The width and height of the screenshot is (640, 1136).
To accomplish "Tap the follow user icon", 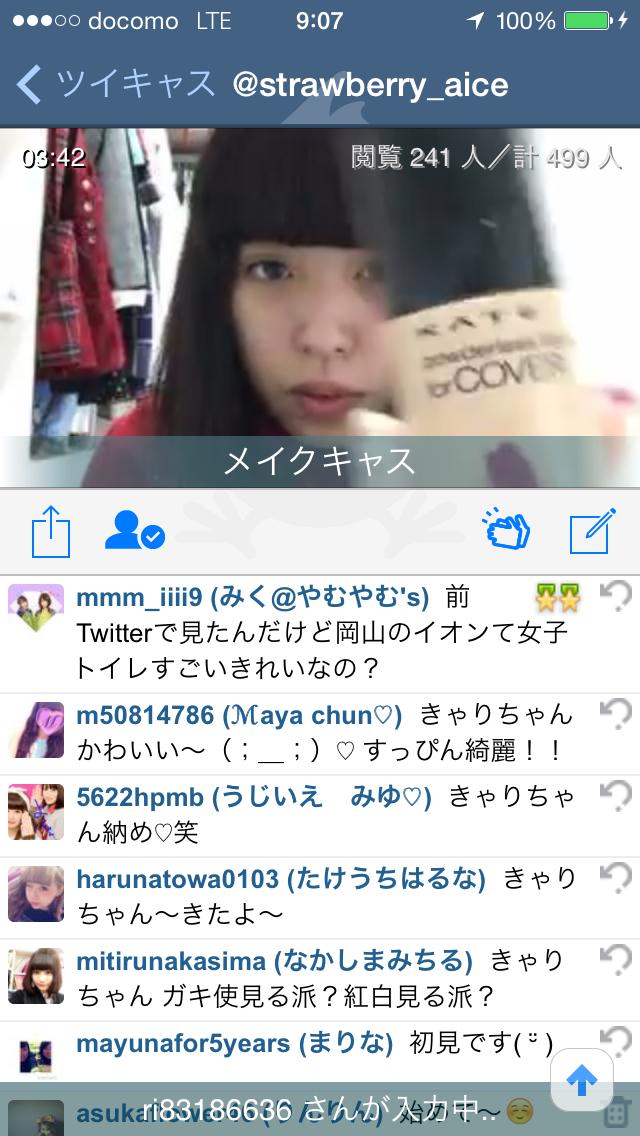I will click(x=134, y=531).
